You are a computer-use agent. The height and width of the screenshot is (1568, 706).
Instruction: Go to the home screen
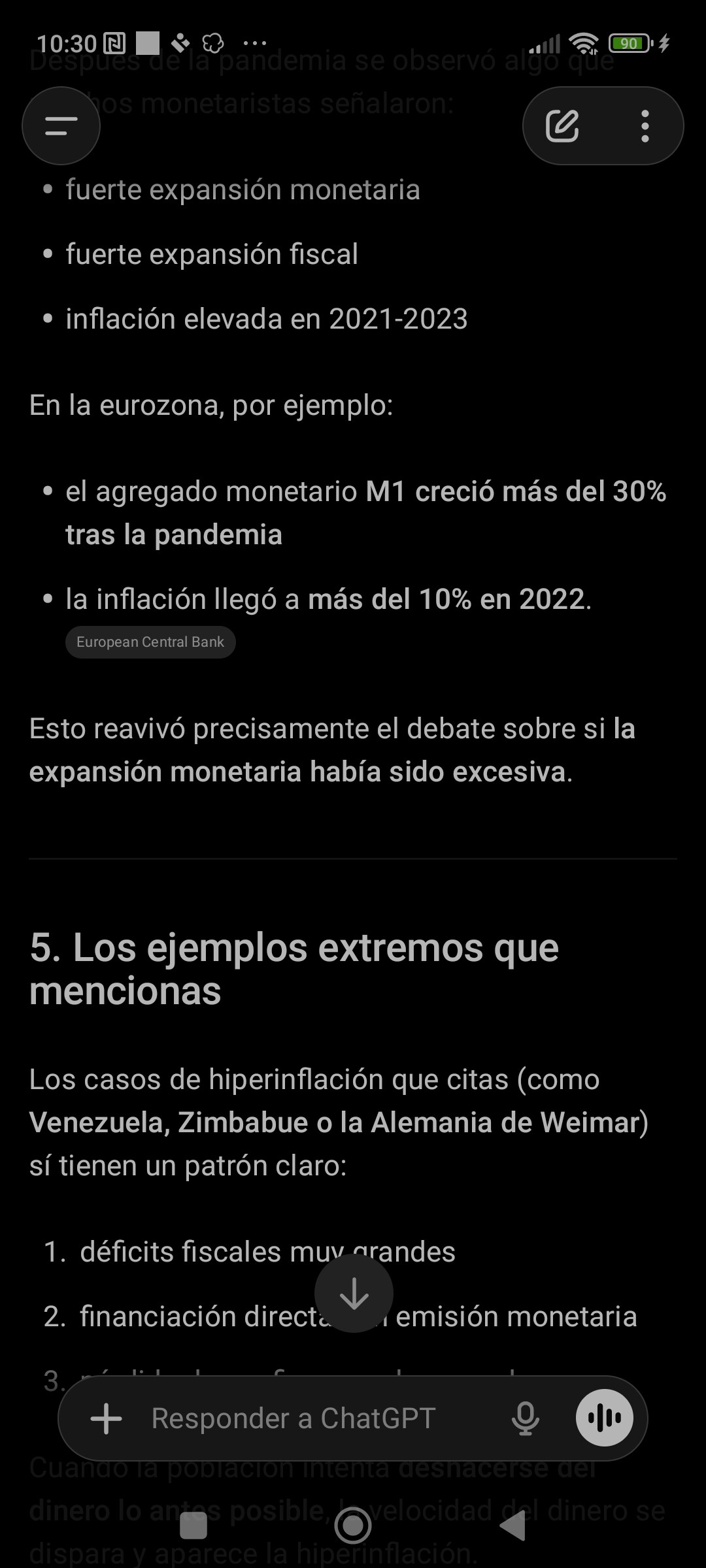coord(353,1526)
